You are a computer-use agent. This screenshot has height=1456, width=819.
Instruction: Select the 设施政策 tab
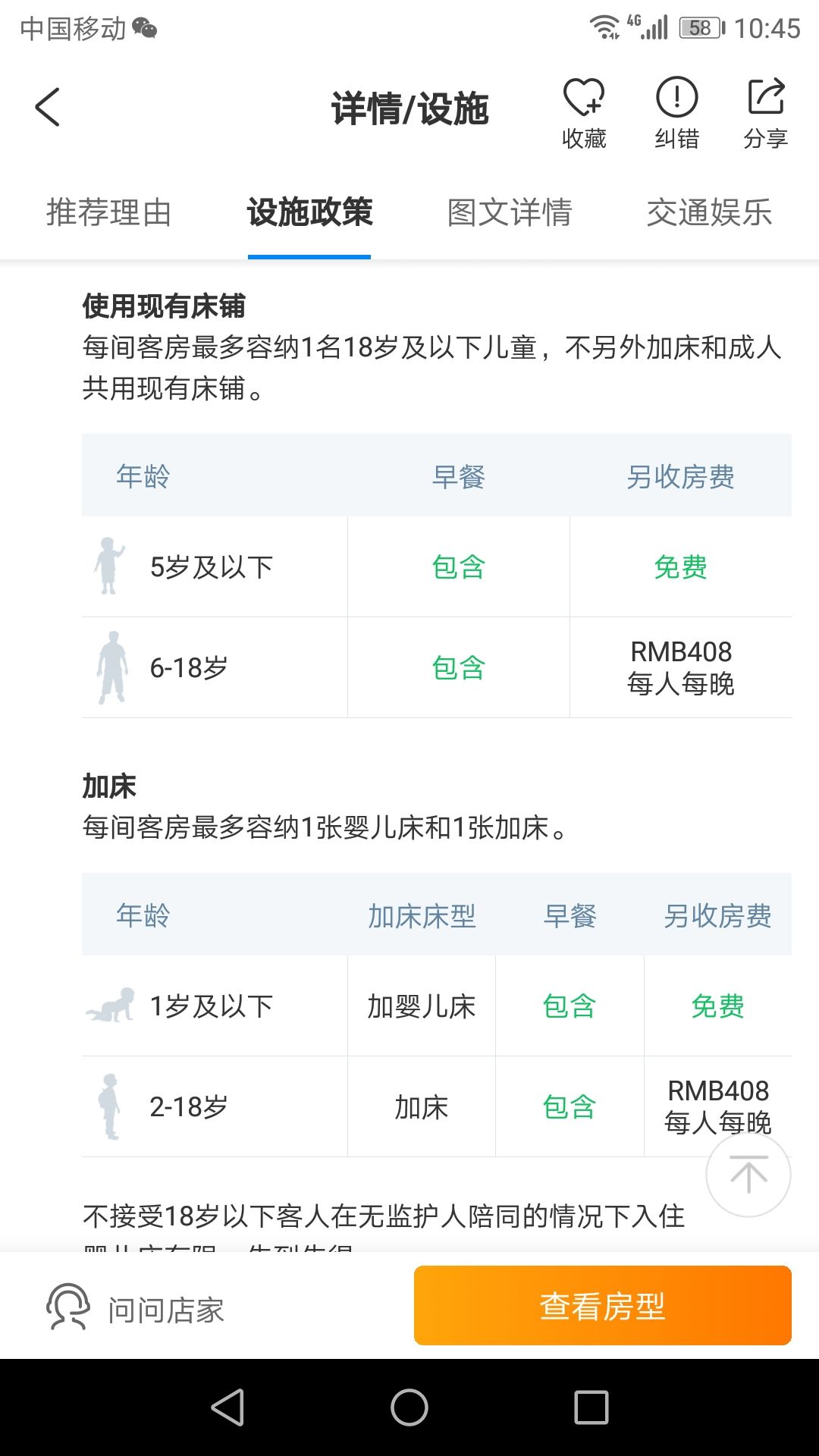click(x=309, y=212)
